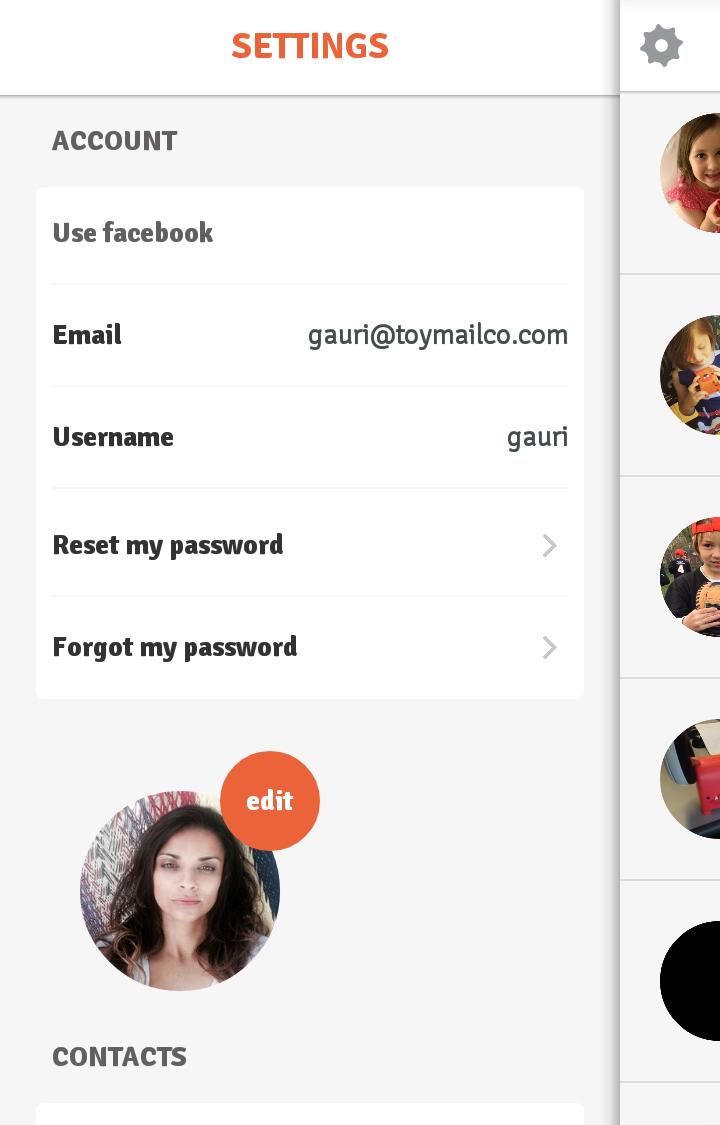This screenshot has width=720, height=1125.
Task: Tap the settings gear icon
Action: coord(661,46)
